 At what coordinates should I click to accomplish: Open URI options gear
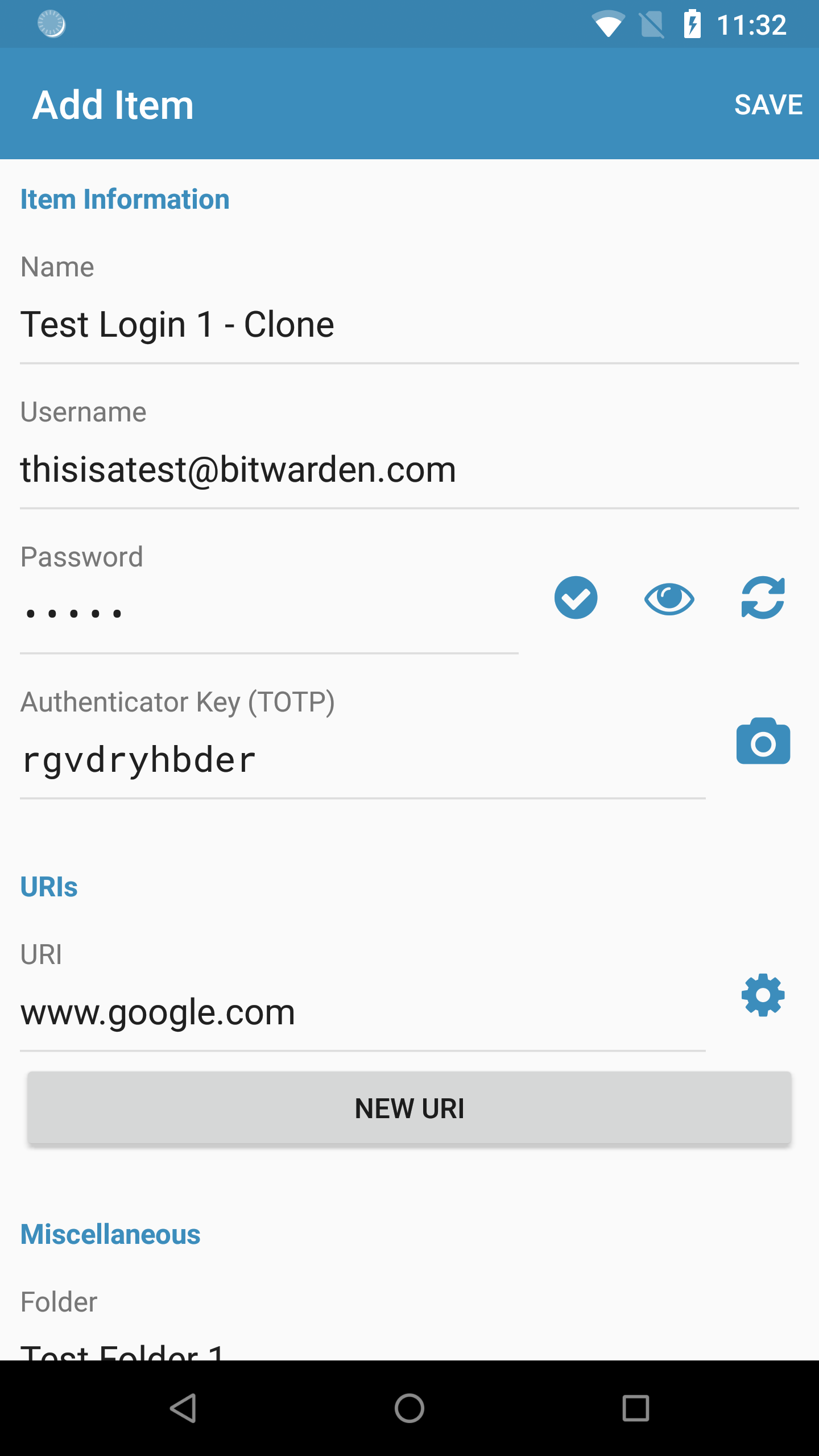763,995
